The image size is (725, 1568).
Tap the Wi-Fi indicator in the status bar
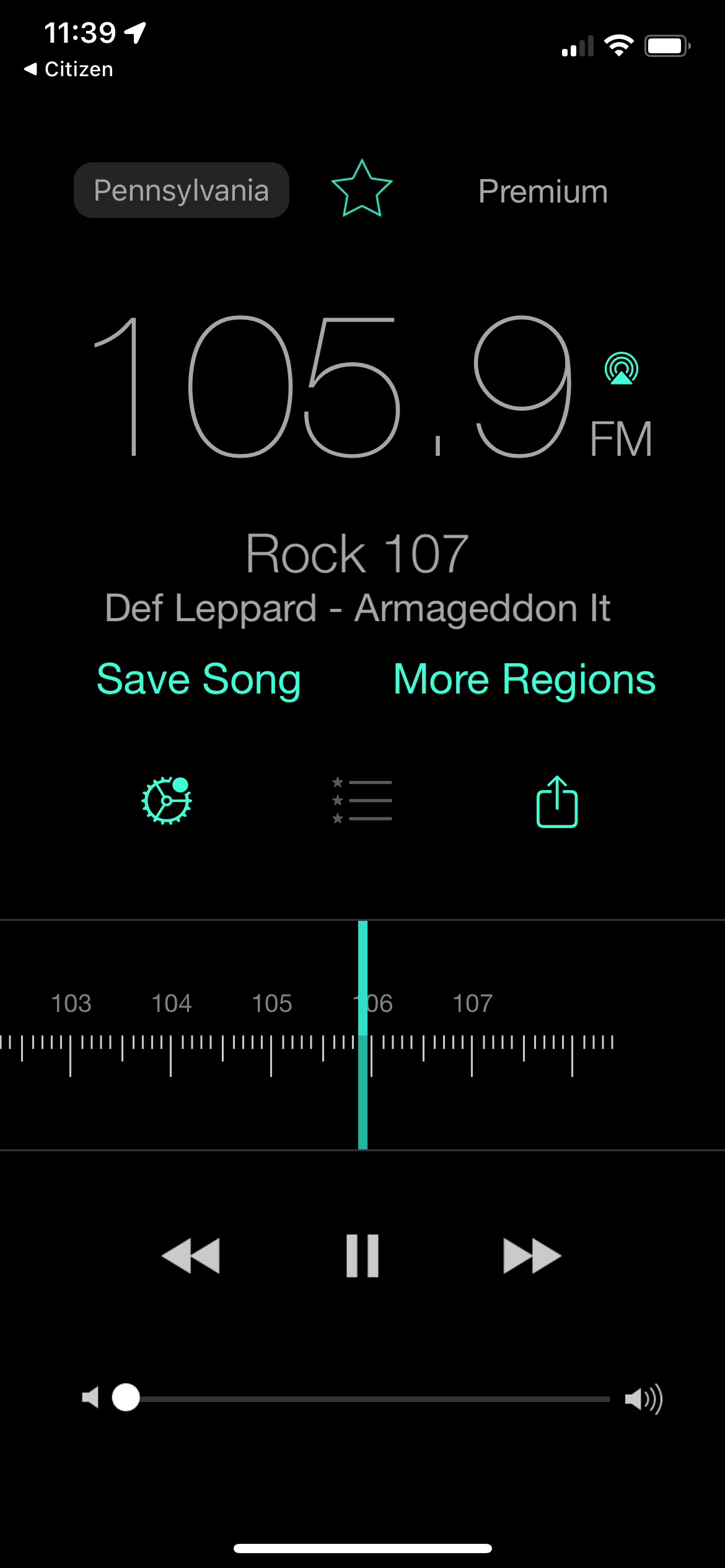(x=619, y=45)
